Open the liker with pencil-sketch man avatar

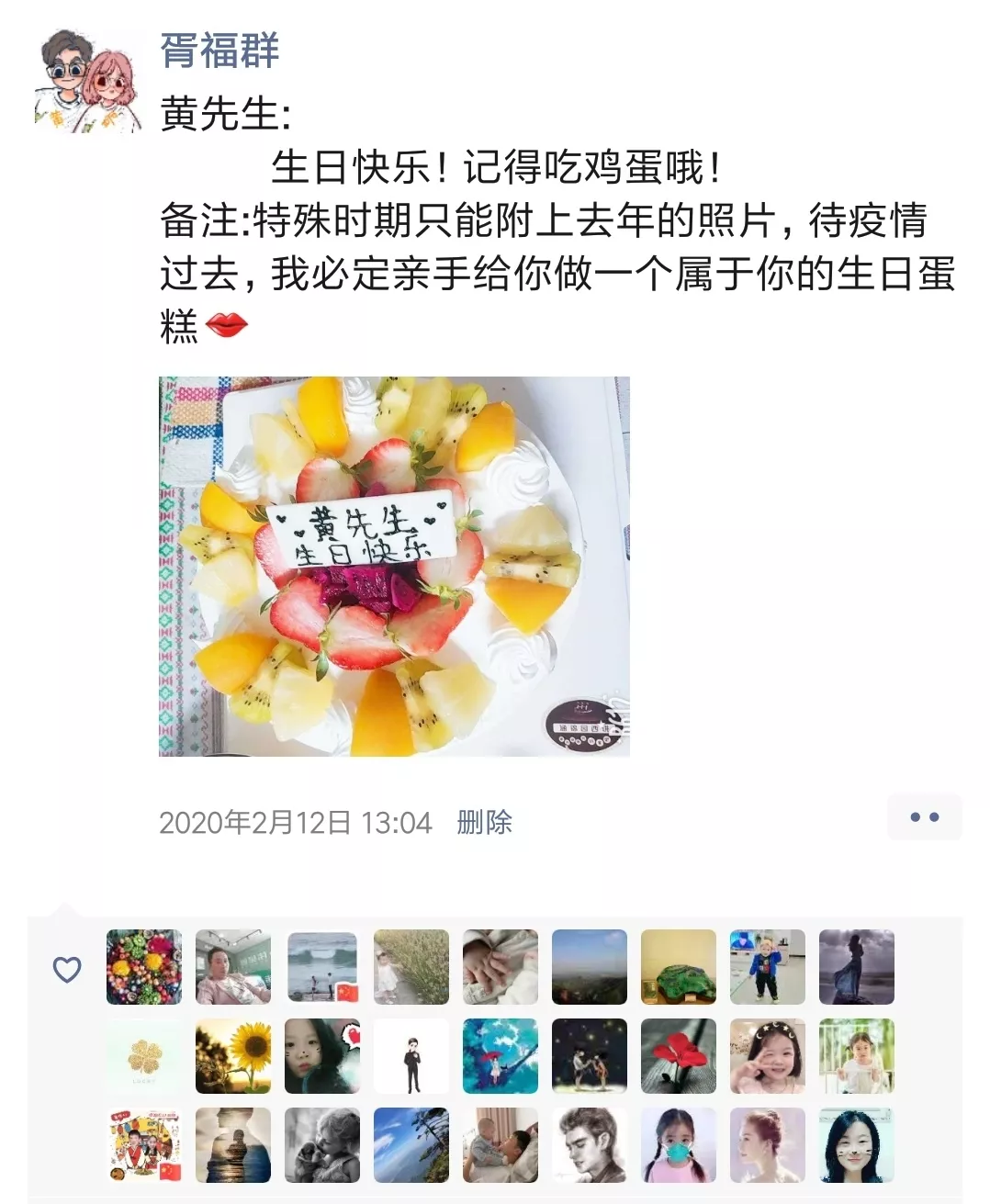click(x=589, y=1145)
